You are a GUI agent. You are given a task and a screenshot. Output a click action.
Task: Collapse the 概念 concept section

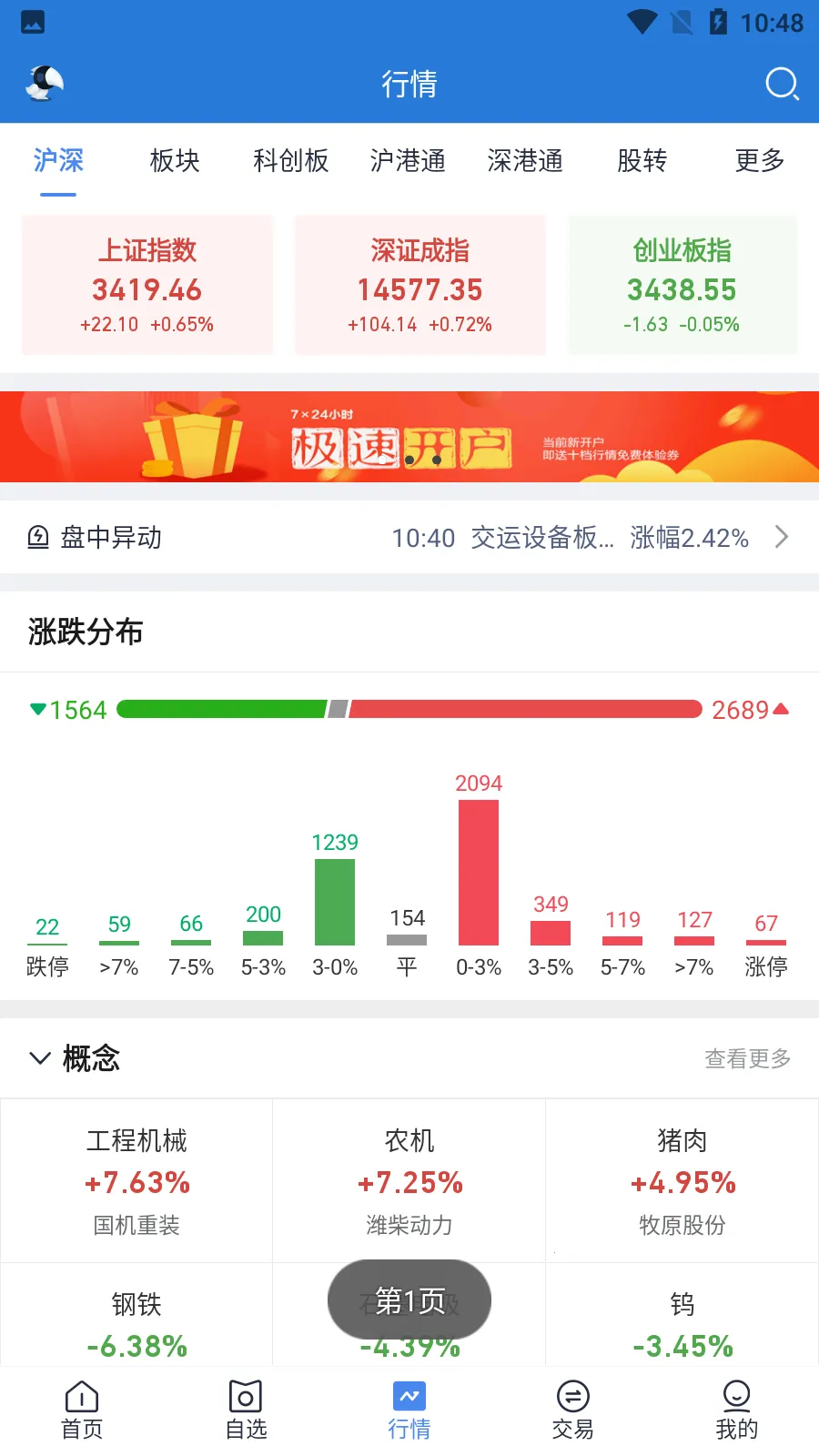(x=40, y=1057)
